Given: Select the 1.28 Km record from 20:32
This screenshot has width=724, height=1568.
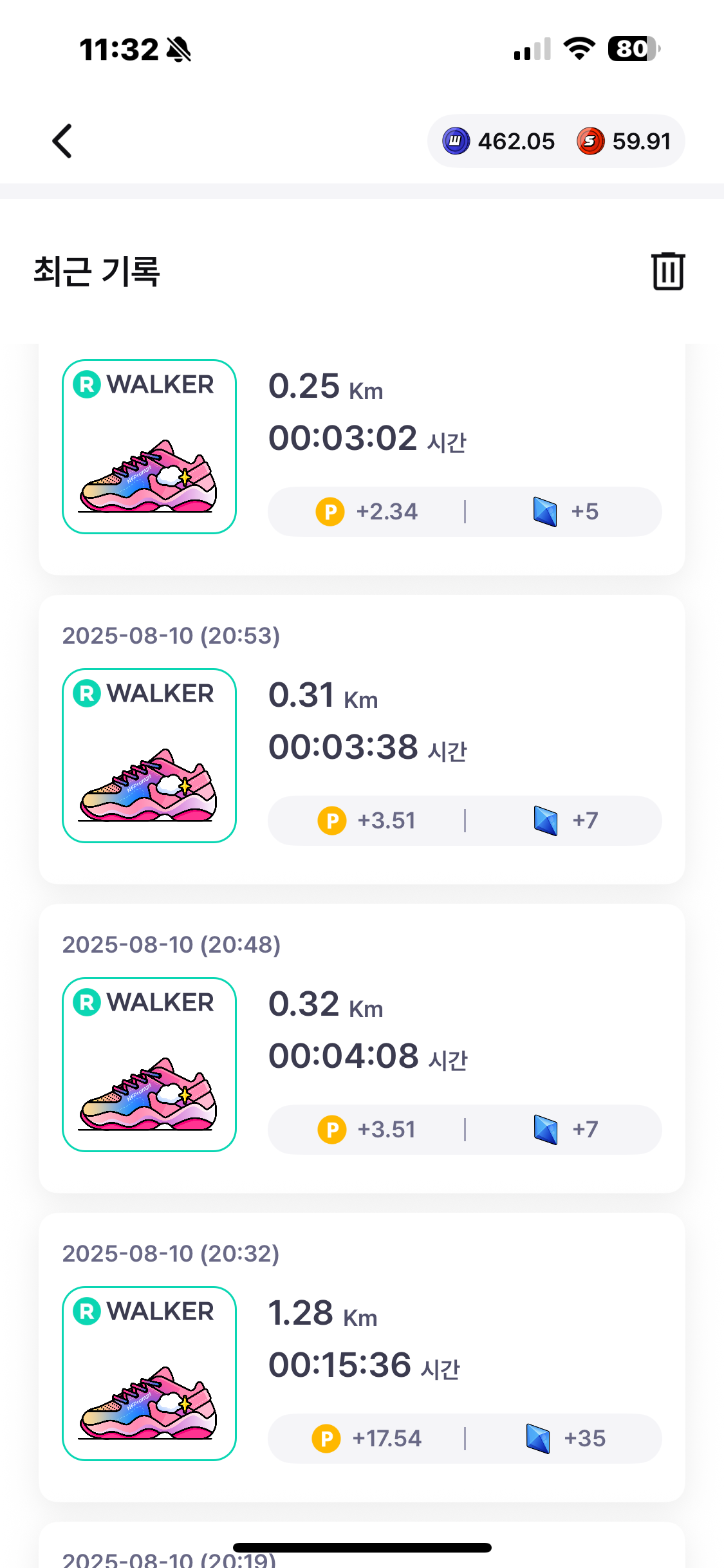Looking at the screenshot, I should 362,1358.
